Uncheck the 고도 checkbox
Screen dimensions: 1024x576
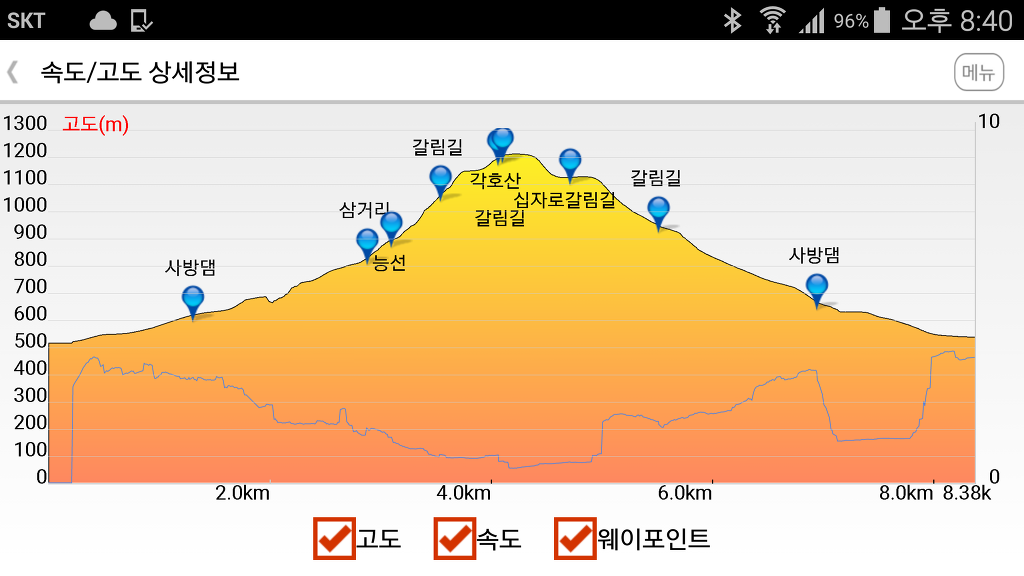(334, 539)
